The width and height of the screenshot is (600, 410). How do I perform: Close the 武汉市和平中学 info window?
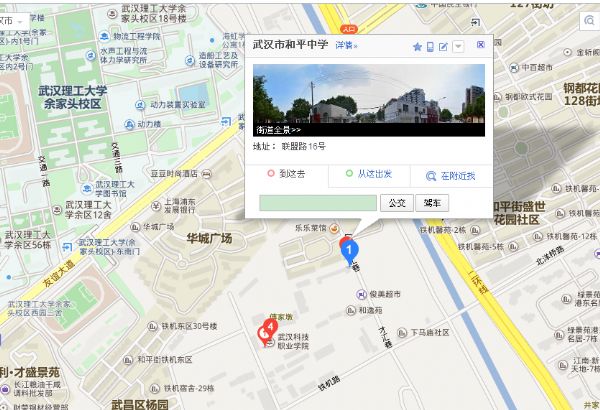click(476, 46)
